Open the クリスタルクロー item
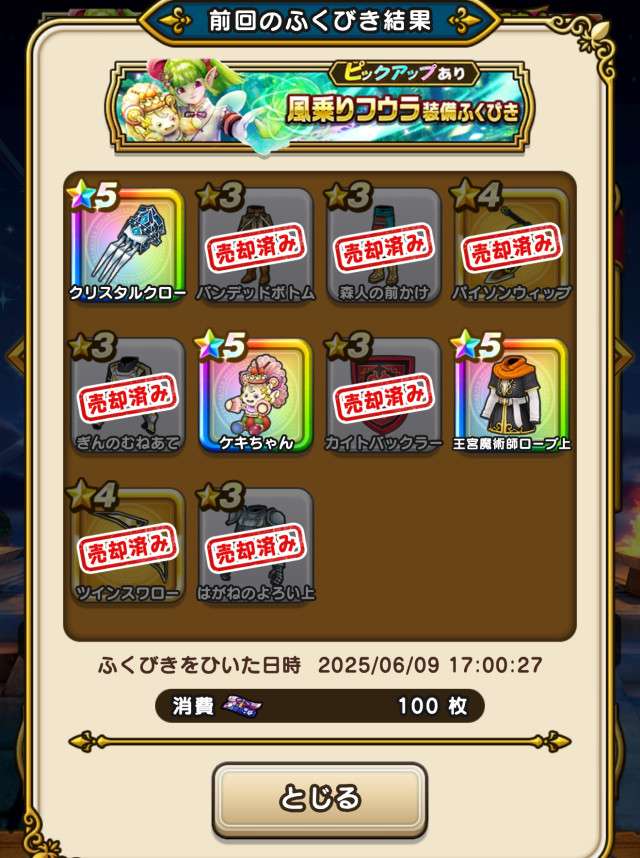Image resolution: width=640 pixels, height=858 pixels. click(x=127, y=245)
